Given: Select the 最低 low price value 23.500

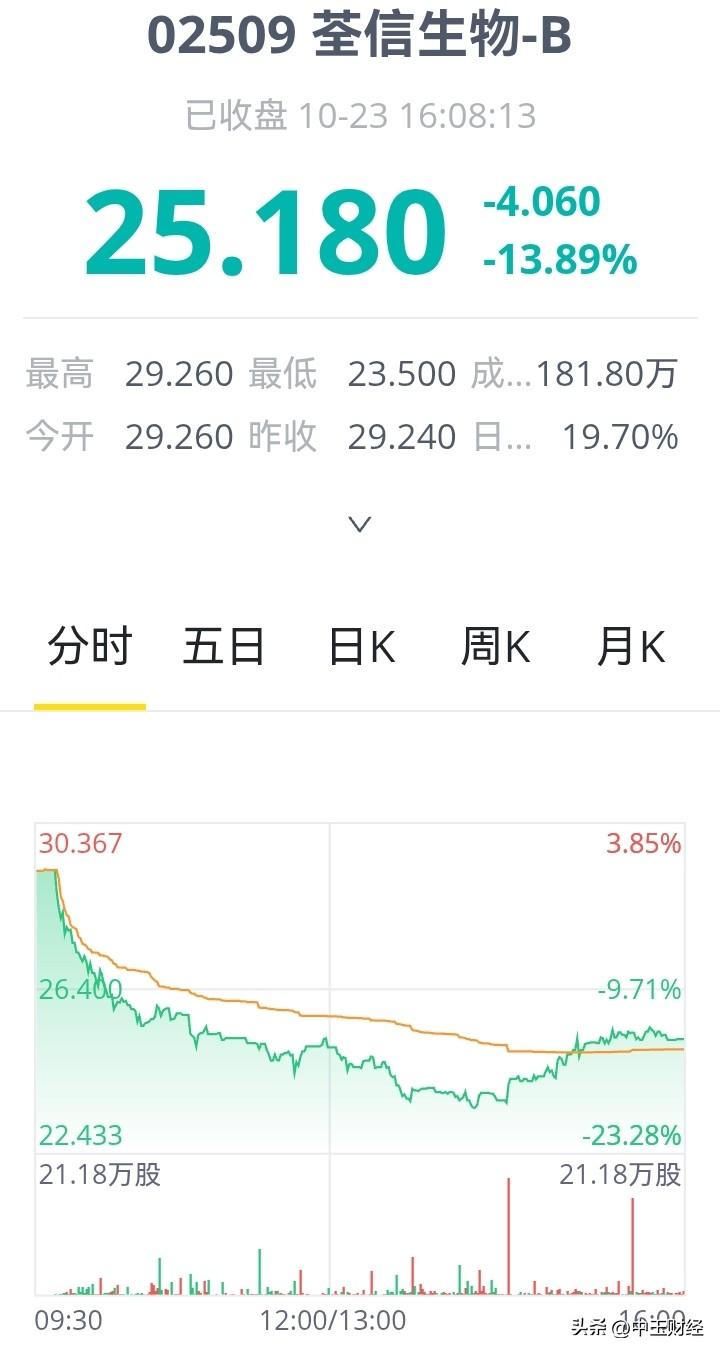Looking at the screenshot, I should [x=402, y=373].
